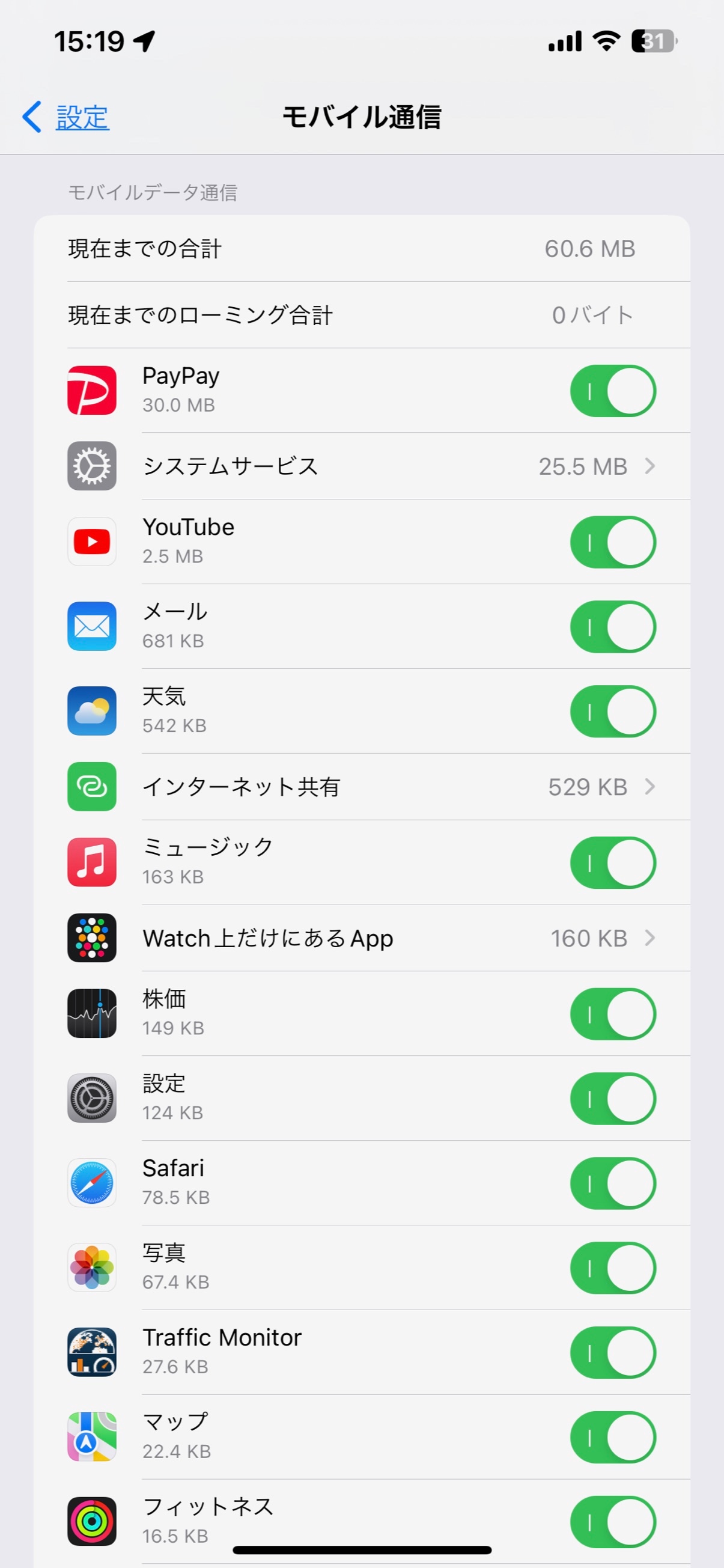
Task: Disable mobile data for フィットネス
Action: tap(612, 1521)
